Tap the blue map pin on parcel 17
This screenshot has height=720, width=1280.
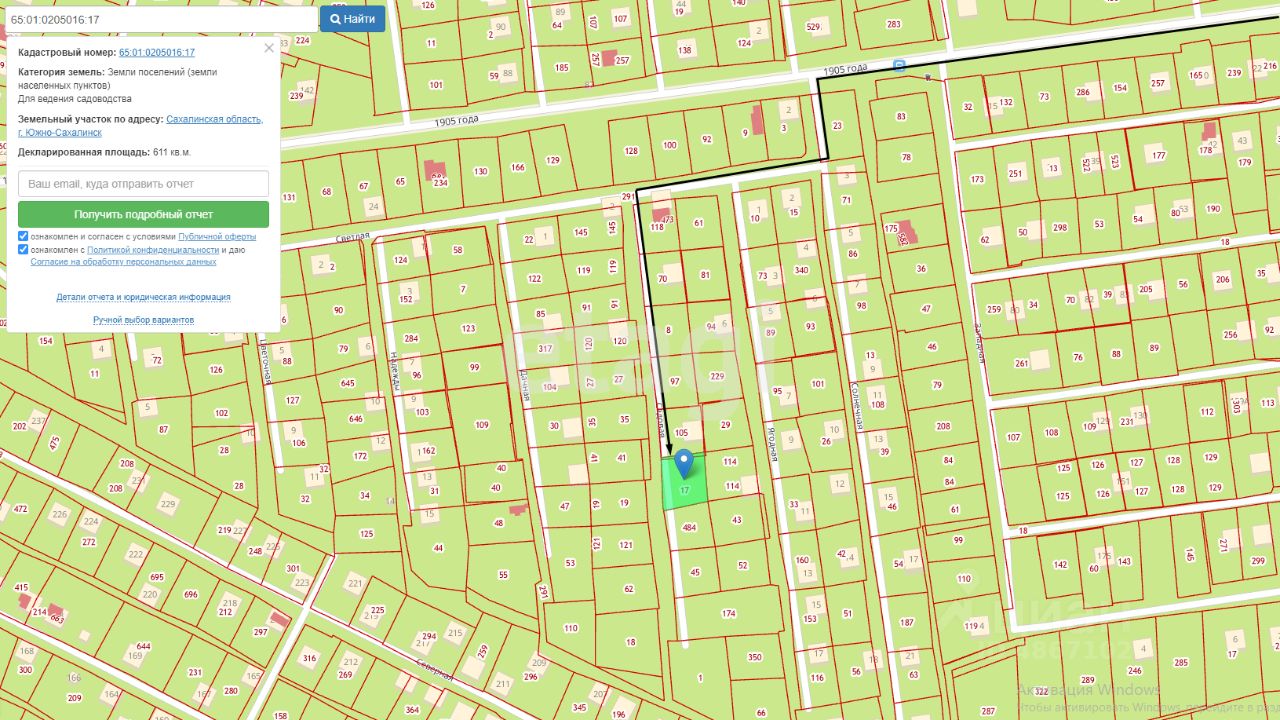click(x=684, y=463)
